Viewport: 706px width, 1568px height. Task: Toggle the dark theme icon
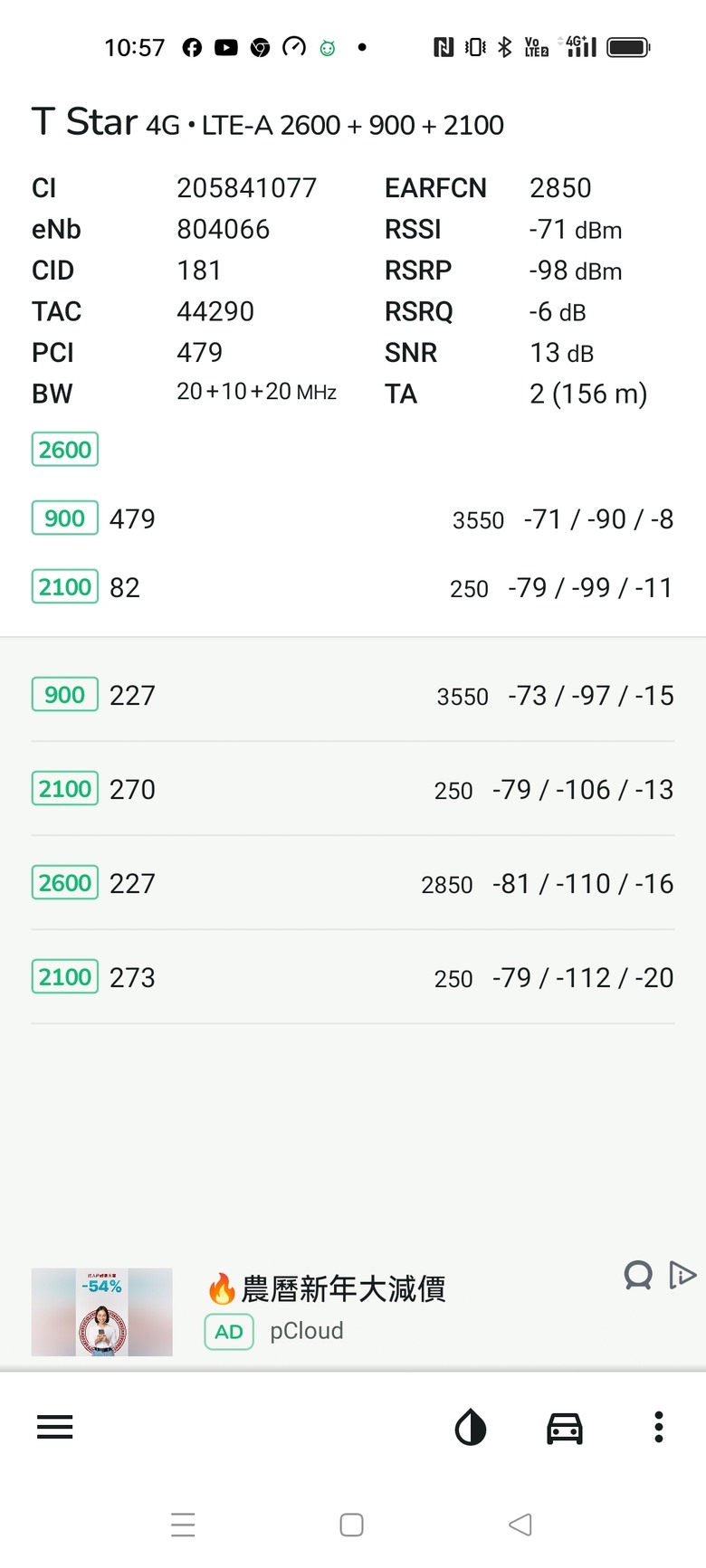pos(471,1428)
